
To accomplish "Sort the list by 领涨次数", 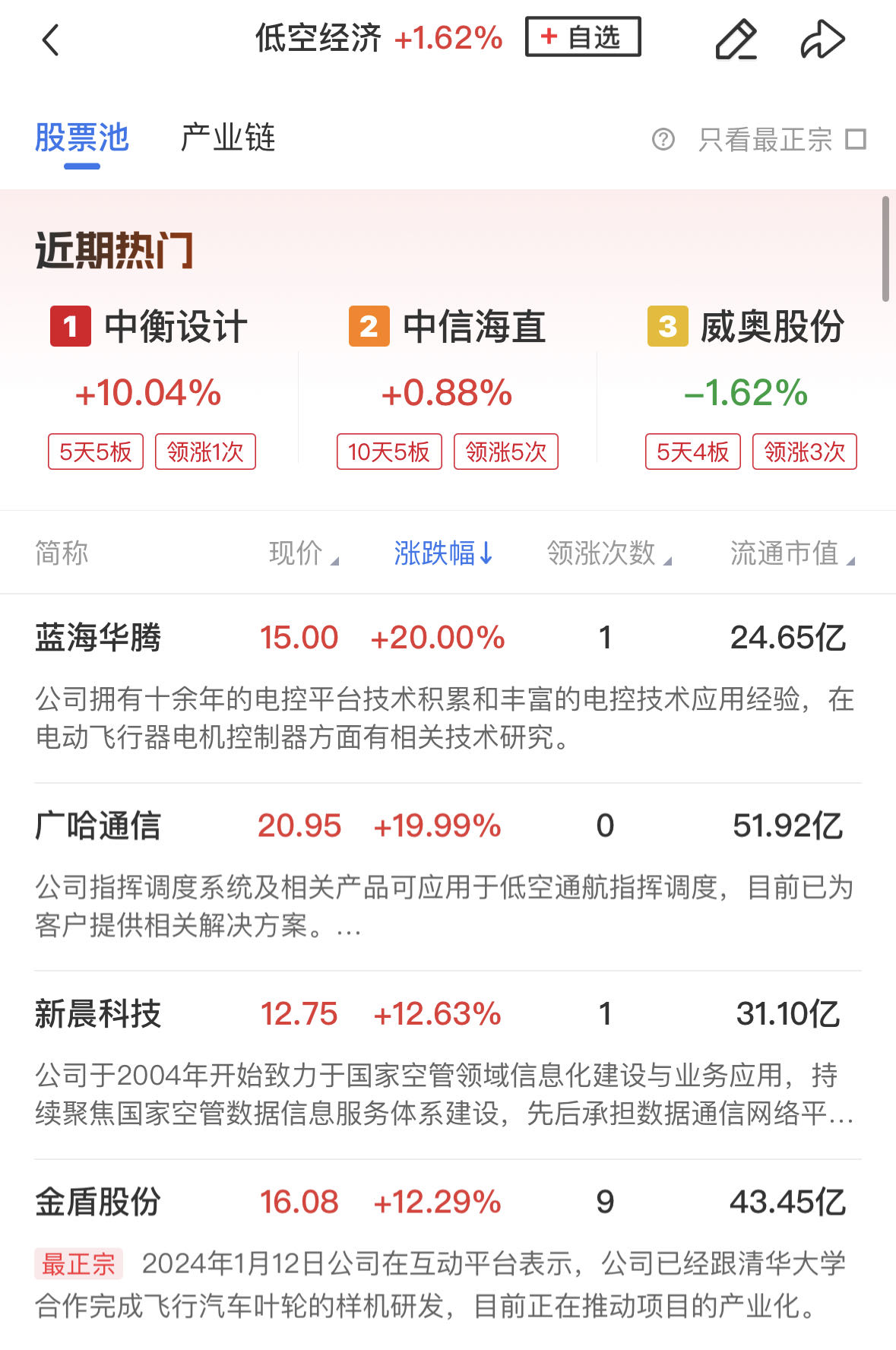I will coord(608,553).
